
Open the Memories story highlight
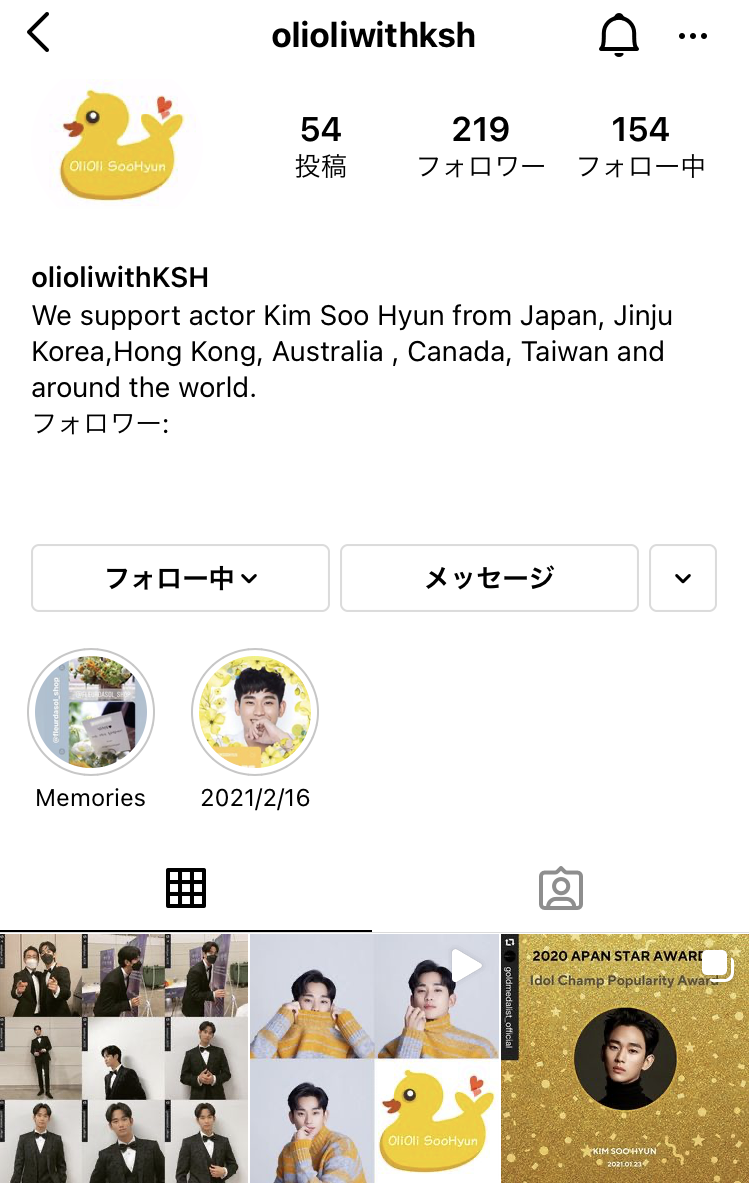tap(91, 711)
